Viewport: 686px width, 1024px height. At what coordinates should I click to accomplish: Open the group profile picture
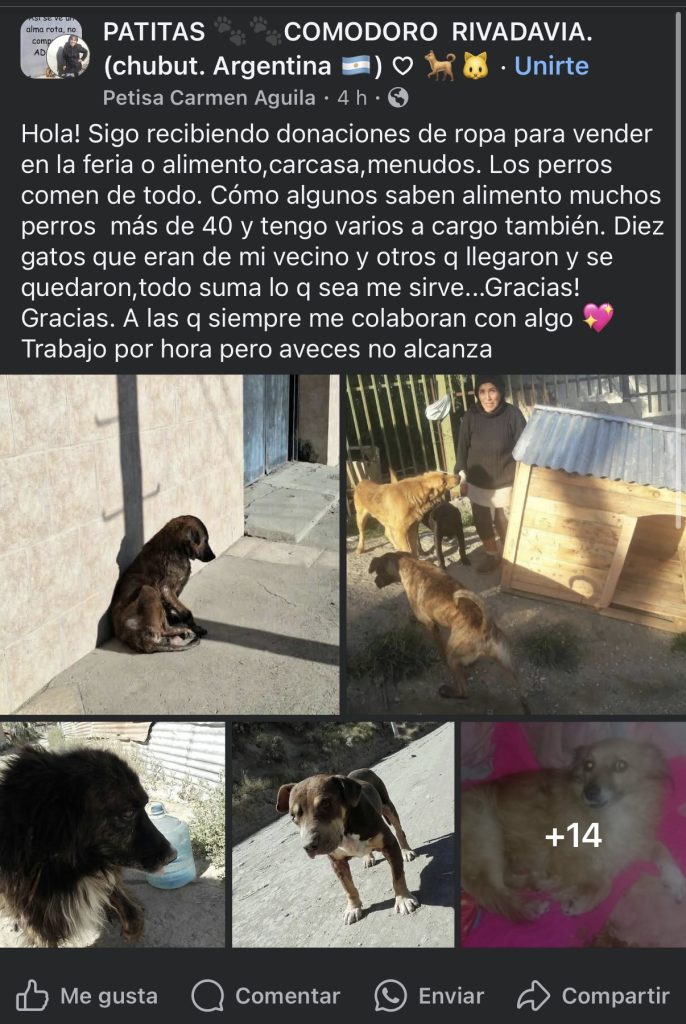pyautogui.click(x=55, y=48)
